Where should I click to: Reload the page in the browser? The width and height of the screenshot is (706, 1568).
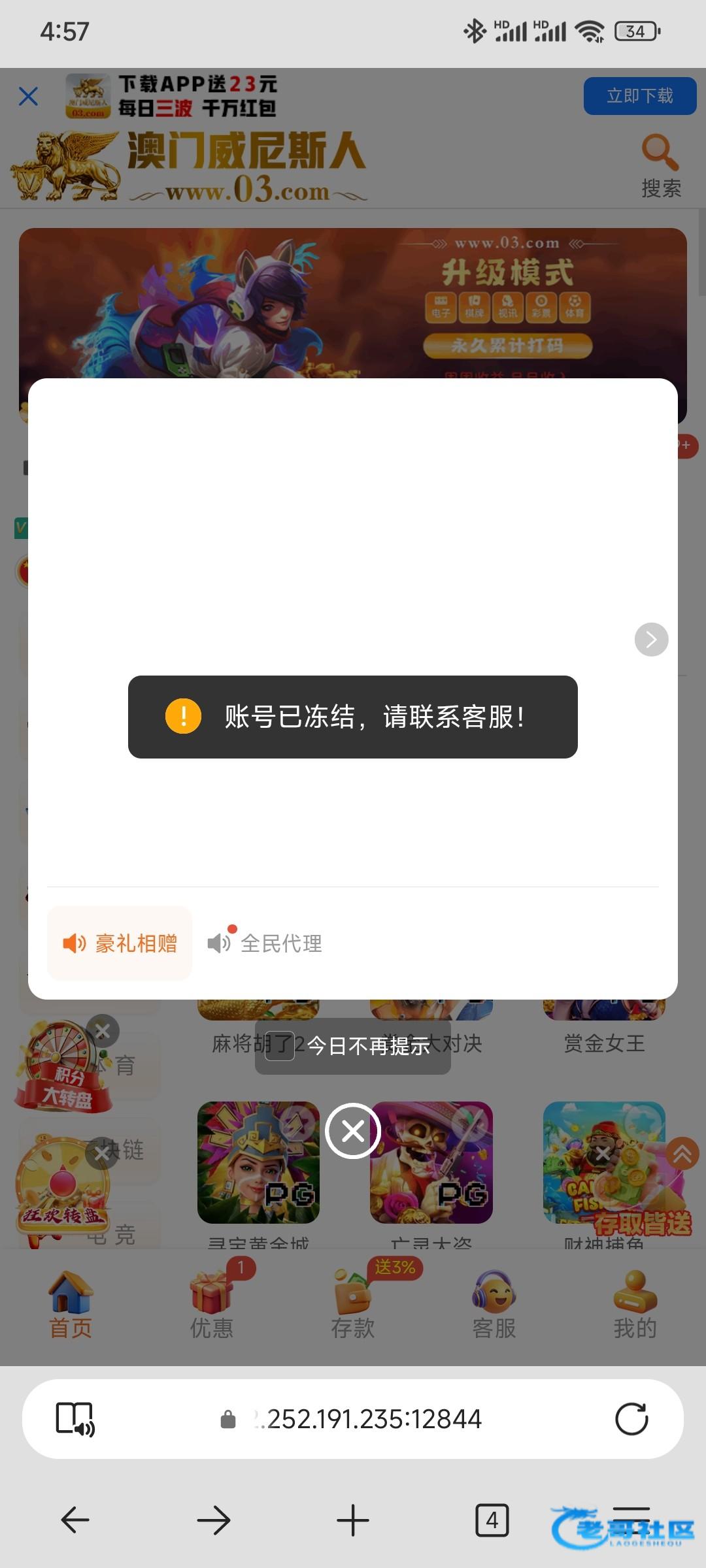pyautogui.click(x=631, y=1419)
